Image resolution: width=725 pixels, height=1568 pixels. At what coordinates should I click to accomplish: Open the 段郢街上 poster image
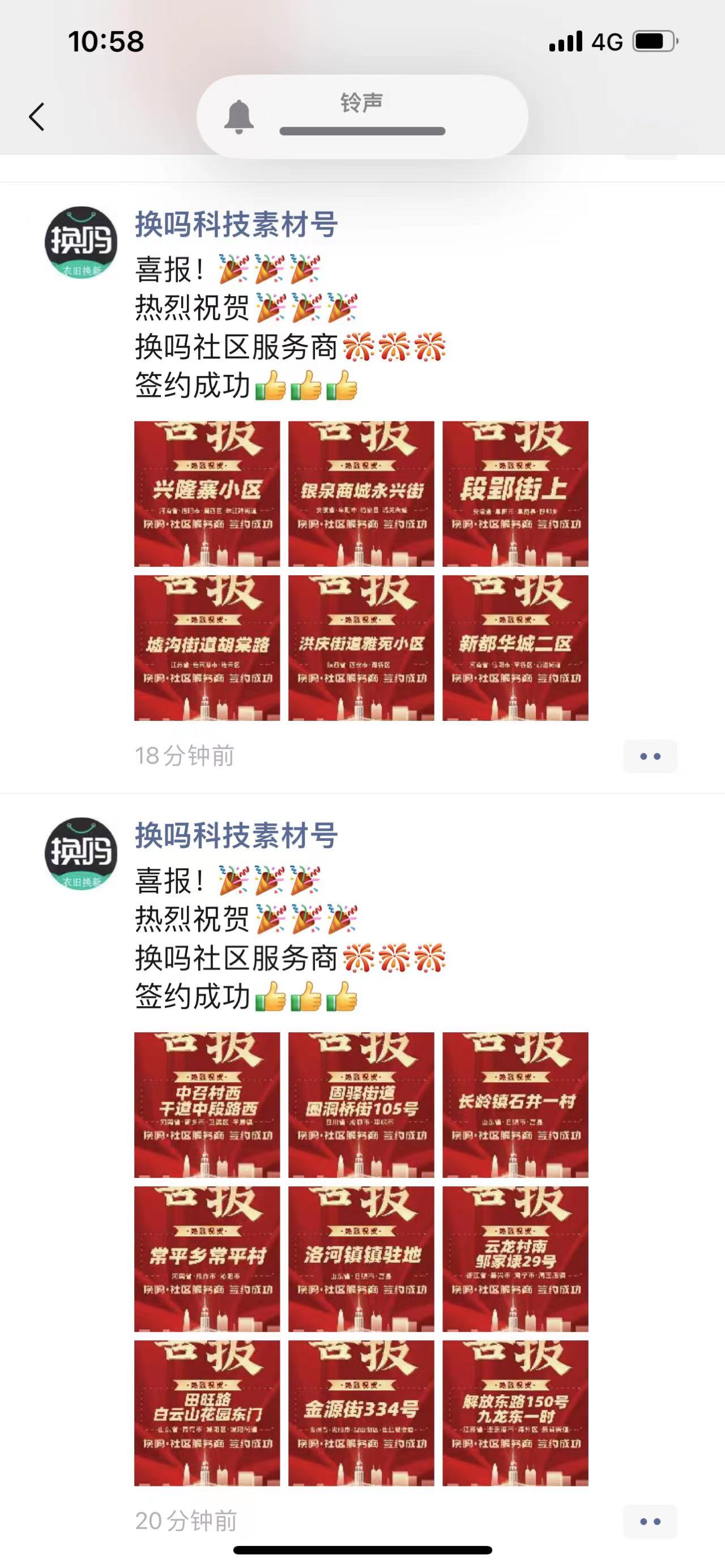[x=515, y=494]
